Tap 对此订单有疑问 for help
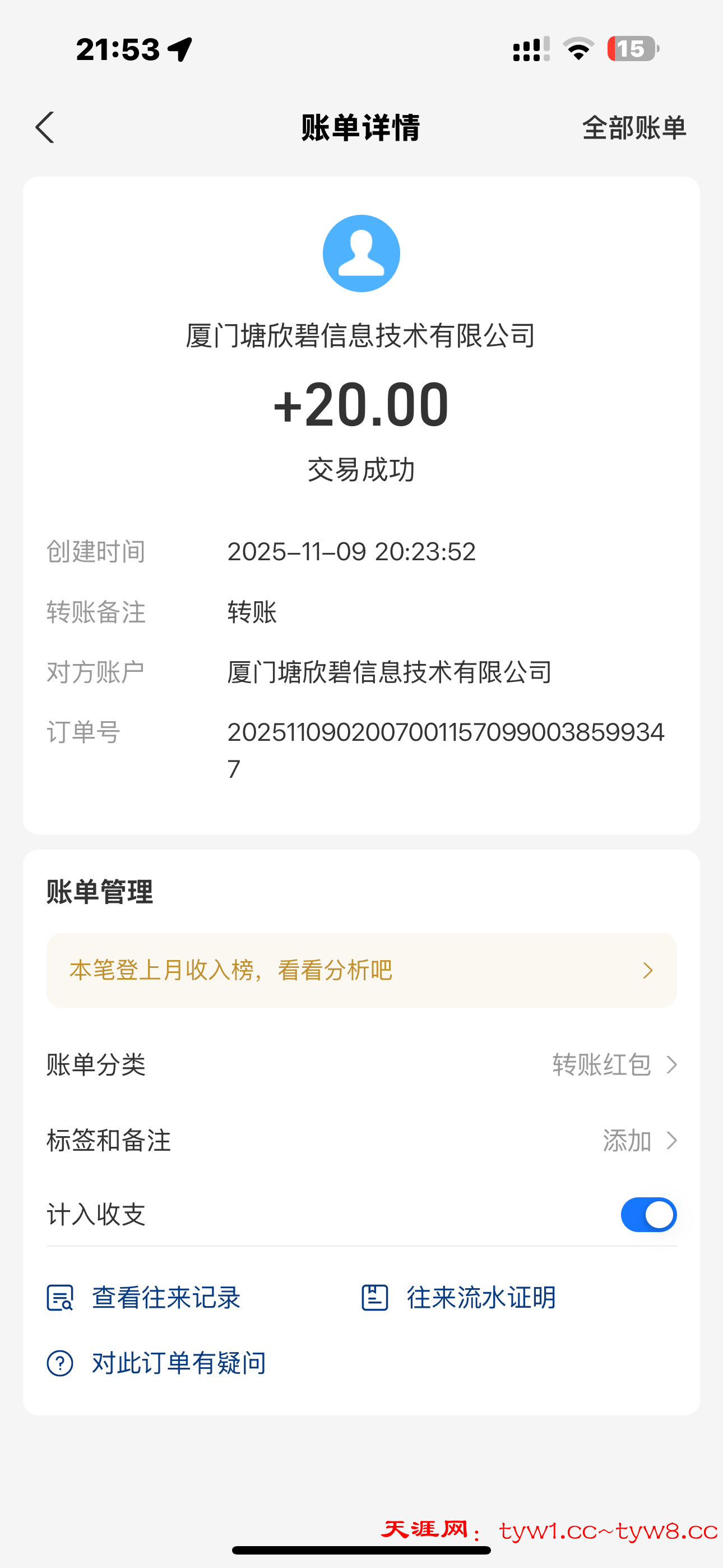Screen dimensions: 723x1568 tap(157, 1363)
